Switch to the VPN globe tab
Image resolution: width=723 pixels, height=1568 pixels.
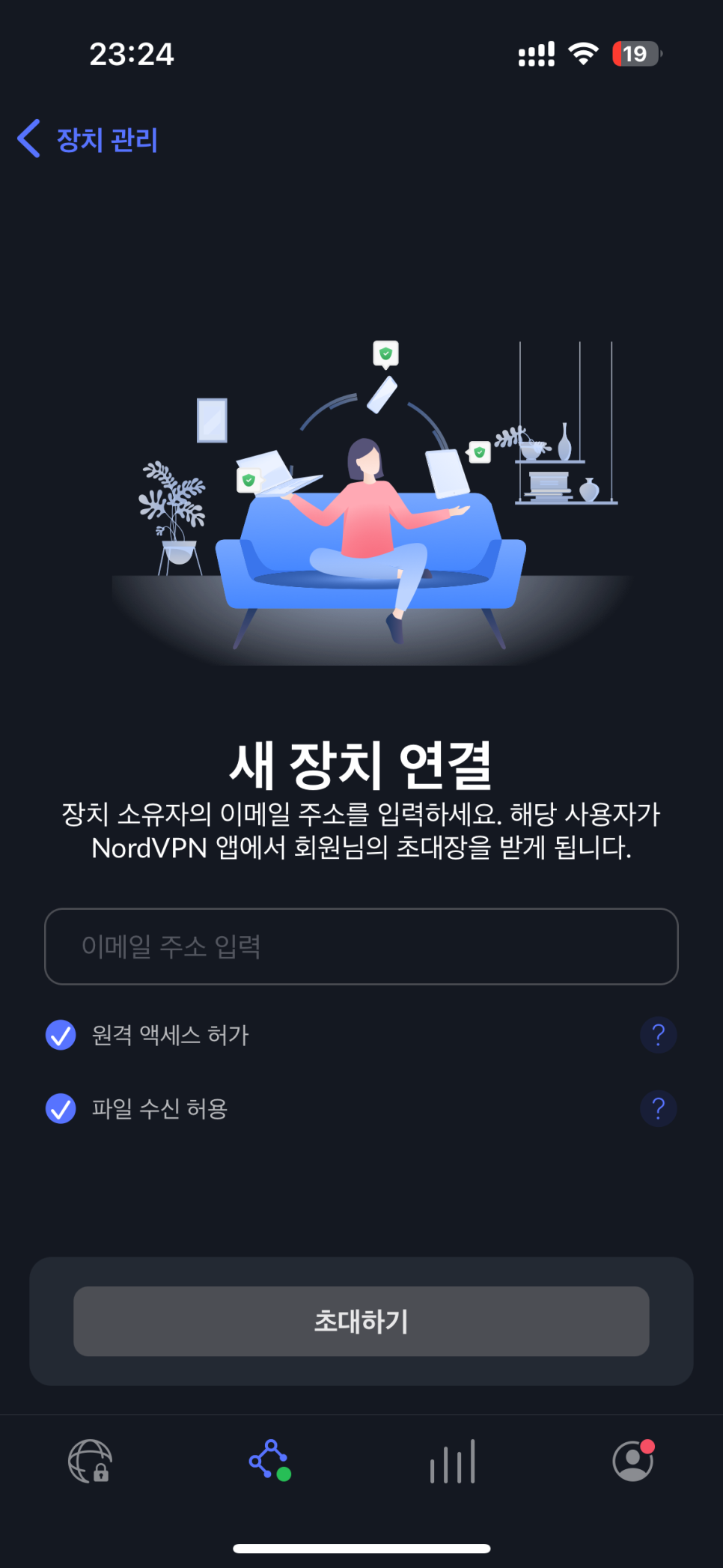click(90, 1461)
